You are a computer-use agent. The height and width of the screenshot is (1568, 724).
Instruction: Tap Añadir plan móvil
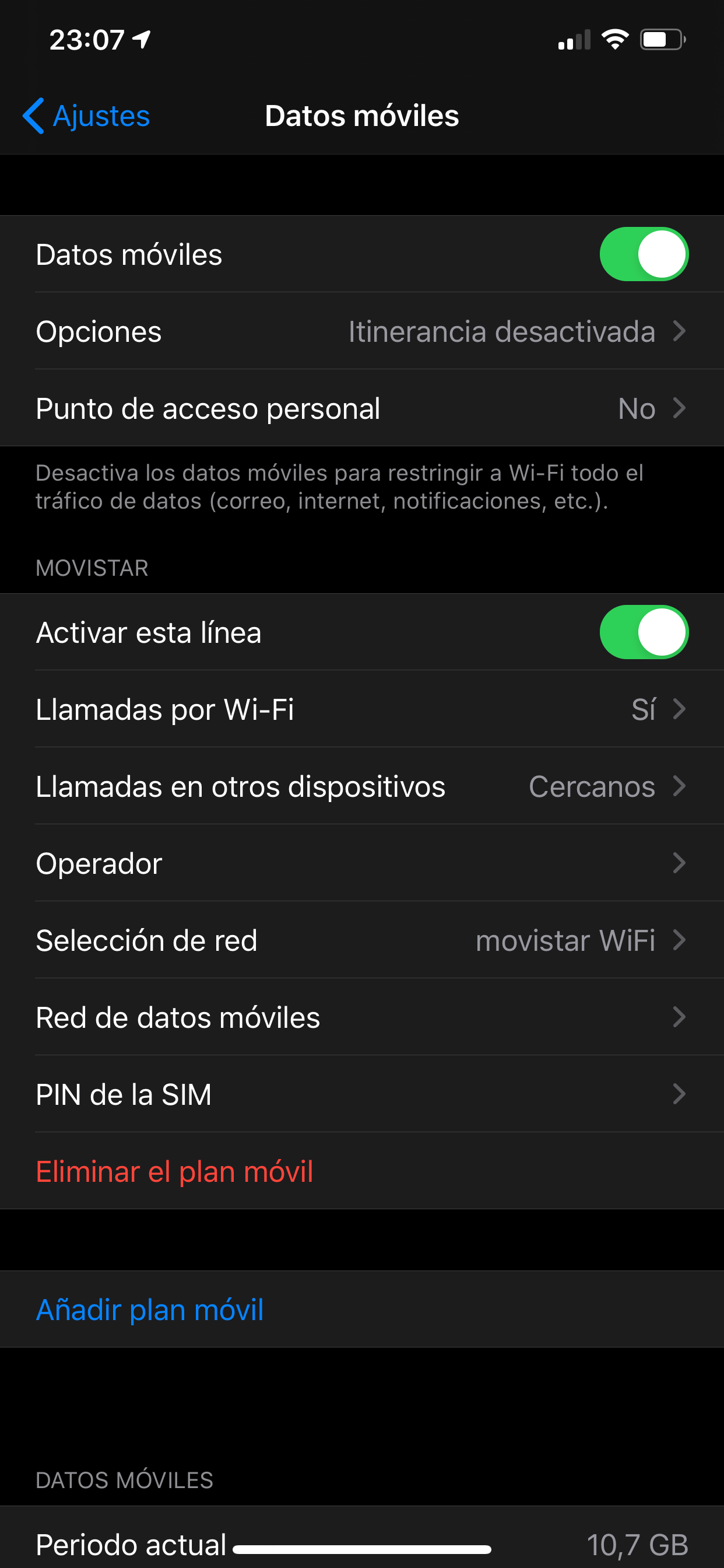[x=150, y=1308]
